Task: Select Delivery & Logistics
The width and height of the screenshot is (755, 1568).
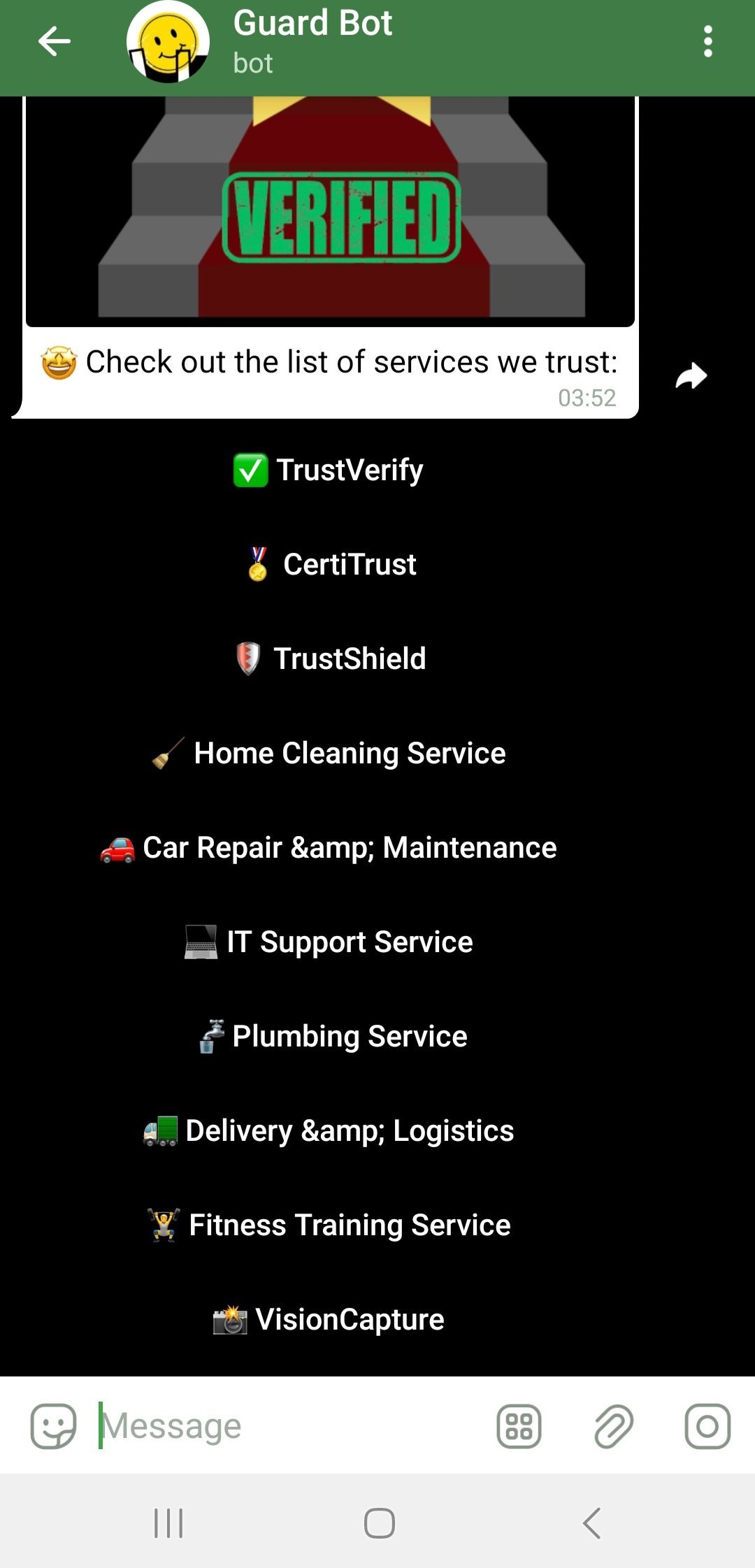Action: coord(329,1130)
